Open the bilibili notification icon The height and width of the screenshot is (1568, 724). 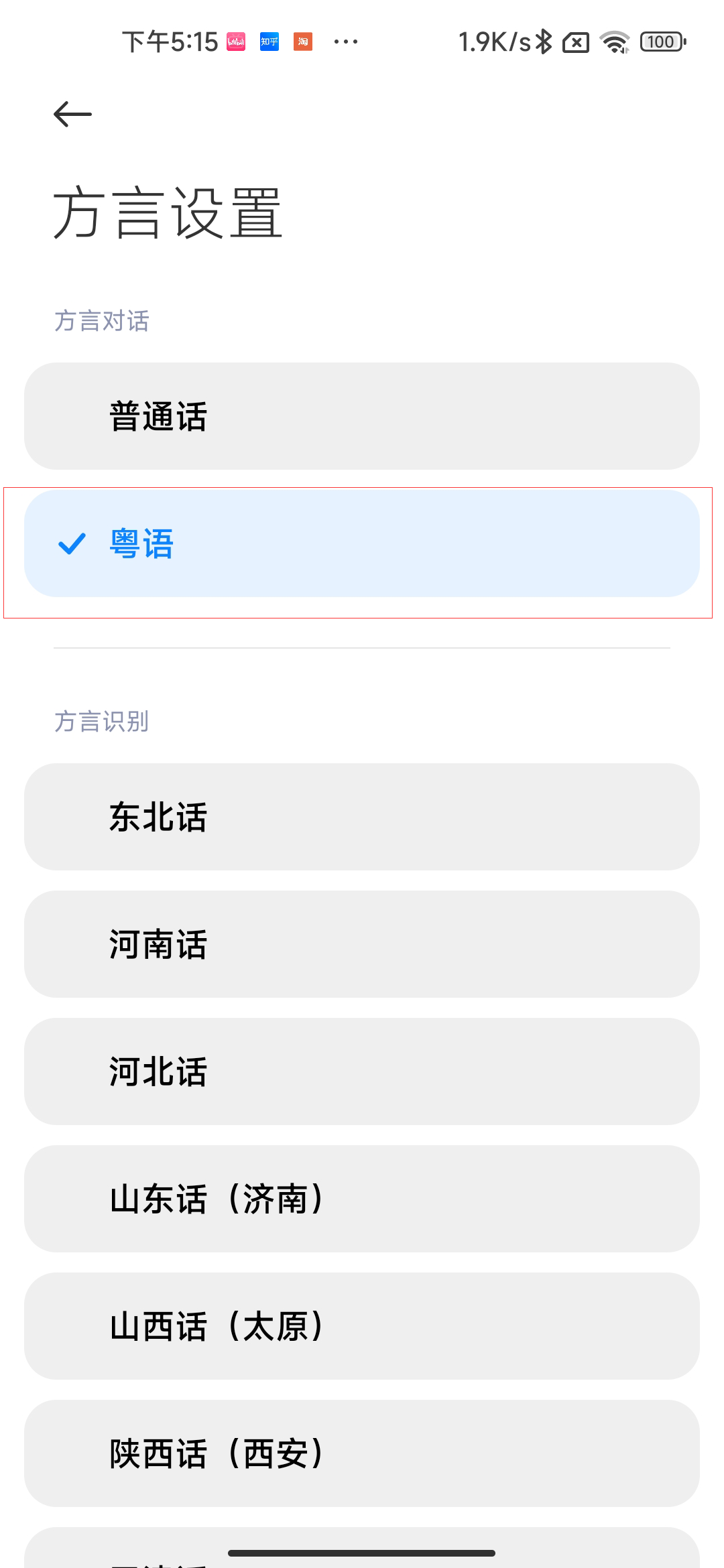(235, 42)
